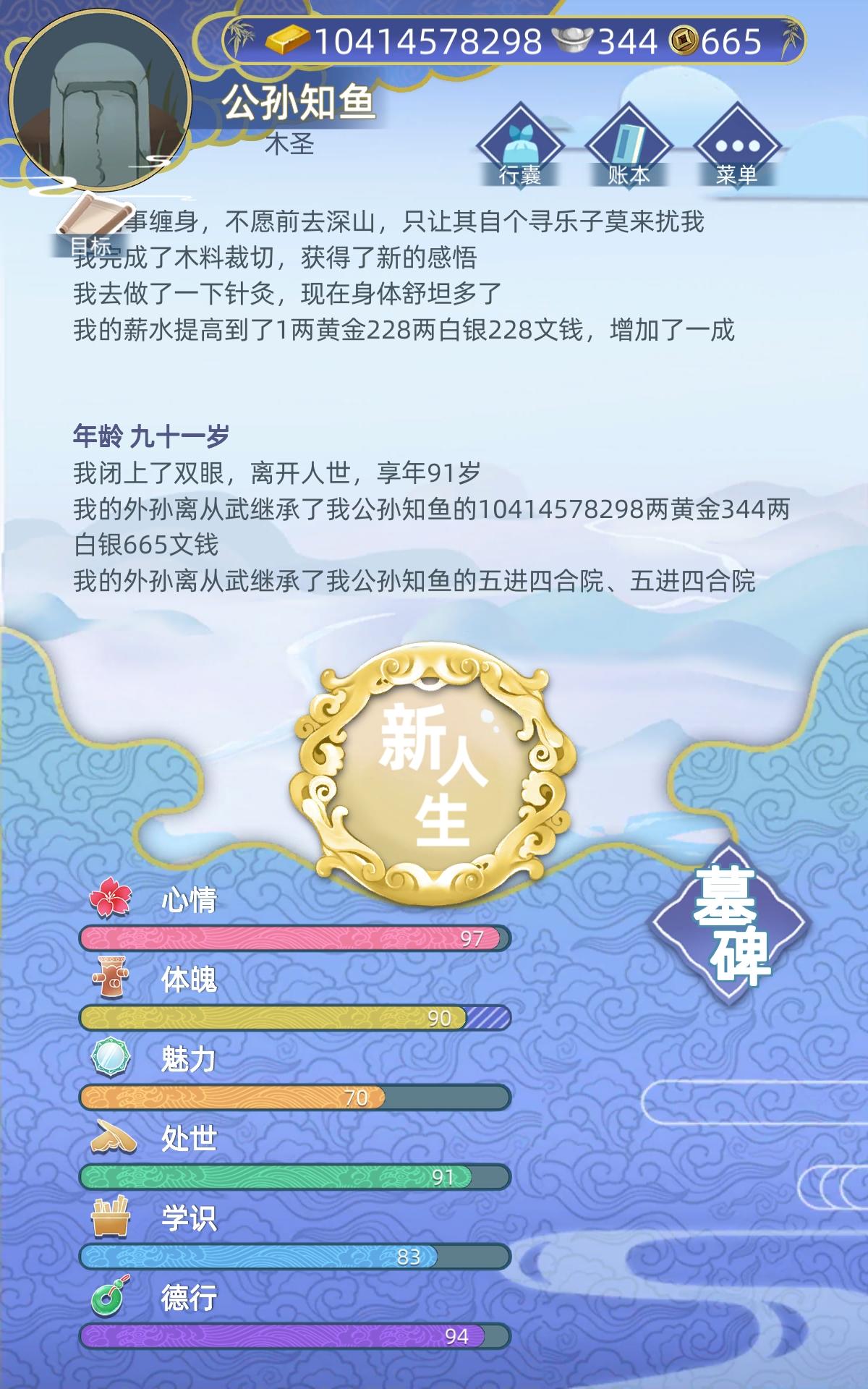Click the gold bar currency icon
The height and width of the screenshot is (1389, 868).
pyautogui.click(x=289, y=40)
